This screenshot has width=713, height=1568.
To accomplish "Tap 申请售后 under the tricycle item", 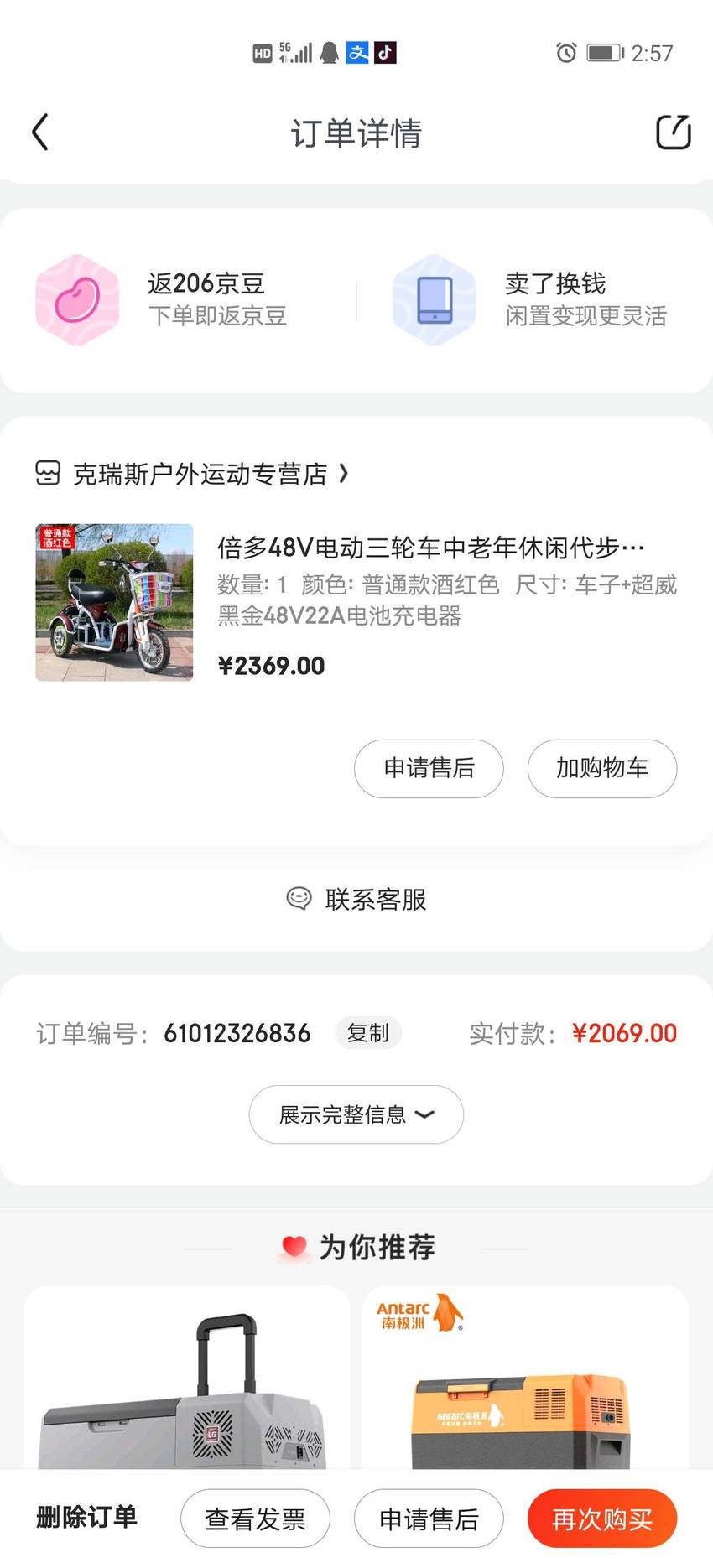I will [x=429, y=768].
